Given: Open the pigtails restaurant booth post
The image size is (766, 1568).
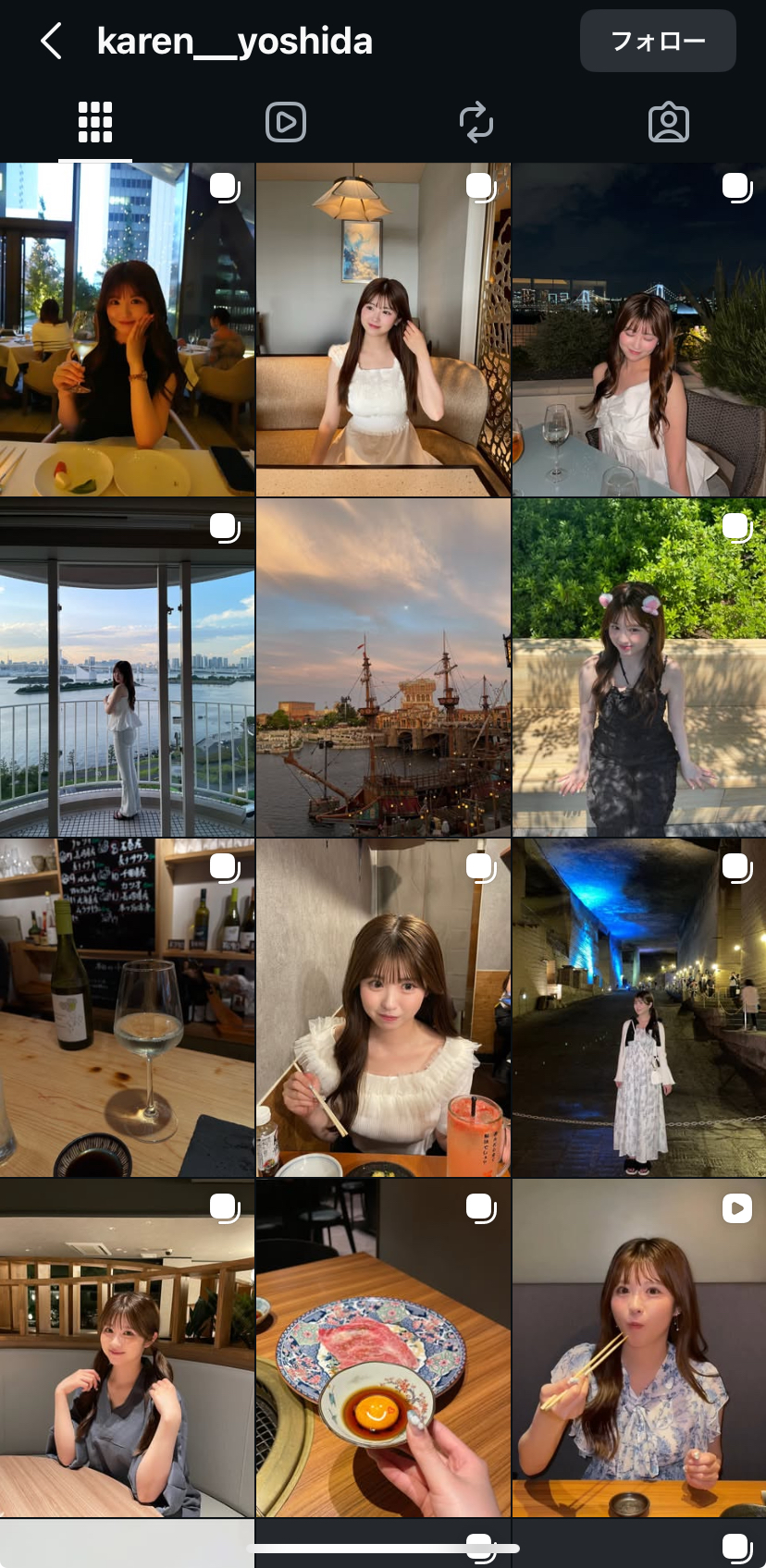Looking at the screenshot, I should coord(127,1347).
